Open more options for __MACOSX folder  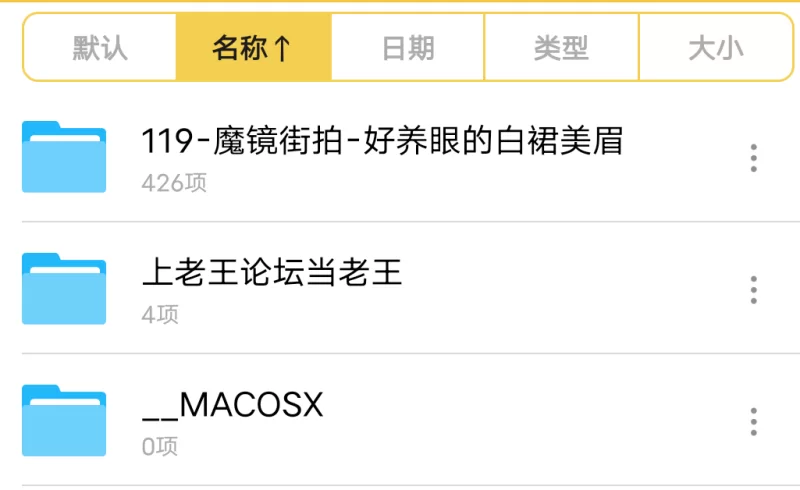click(753, 421)
